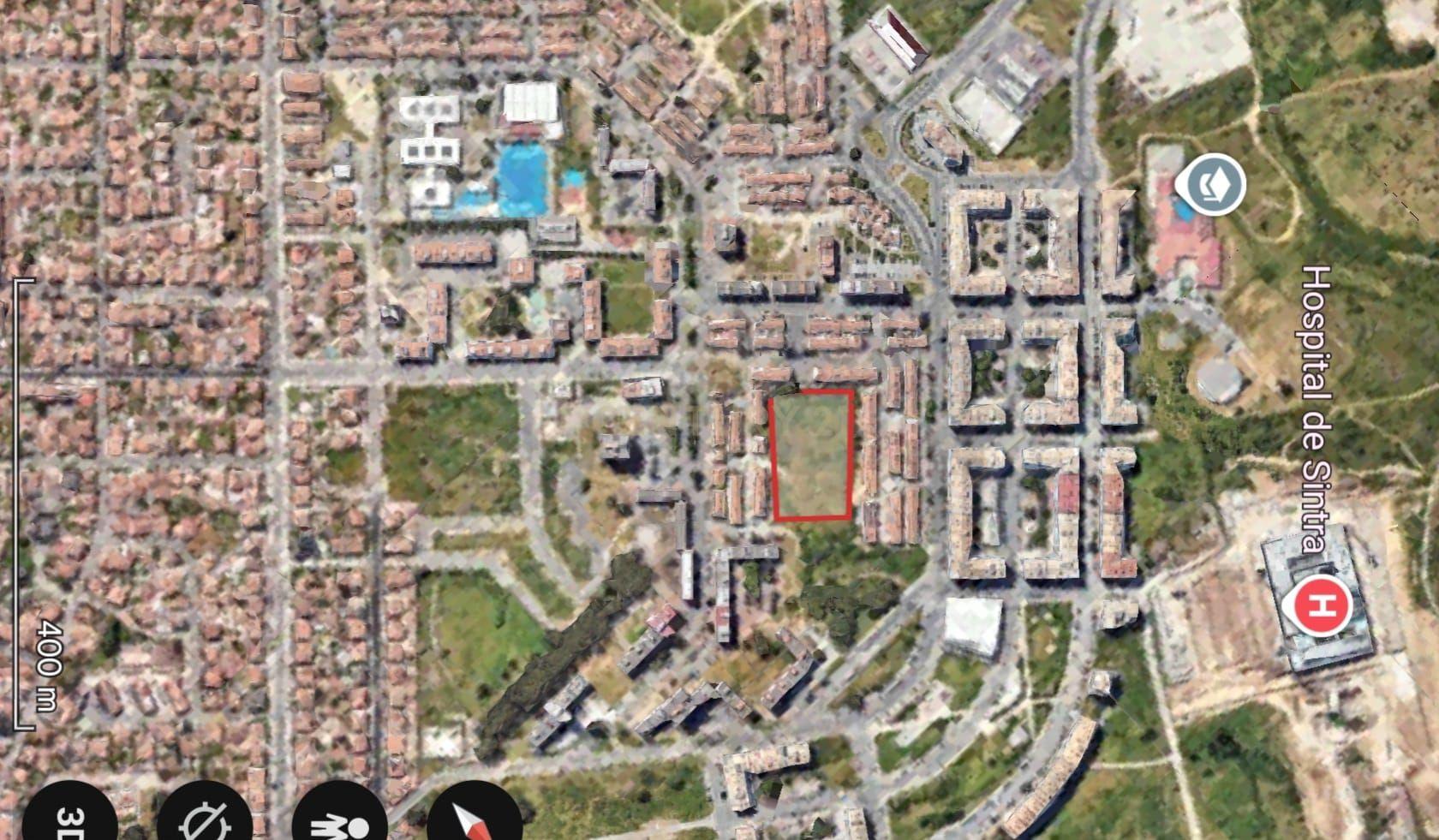Open the Hospital de Sintra red marker
The height and width of the screenshot is (840, 1439).
(x=1322, y=605)
